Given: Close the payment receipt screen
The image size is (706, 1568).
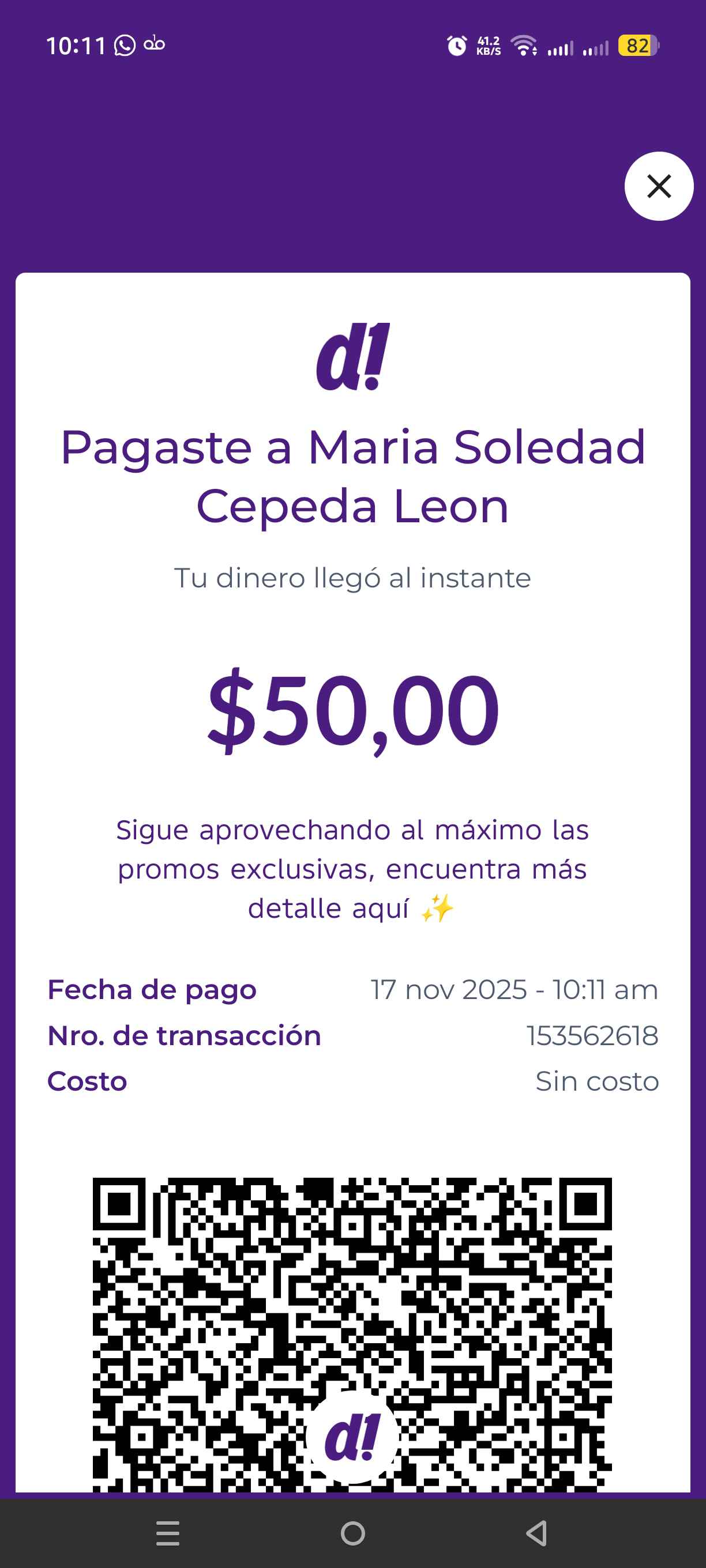Looking at the screenshot, I should [659, 186].
